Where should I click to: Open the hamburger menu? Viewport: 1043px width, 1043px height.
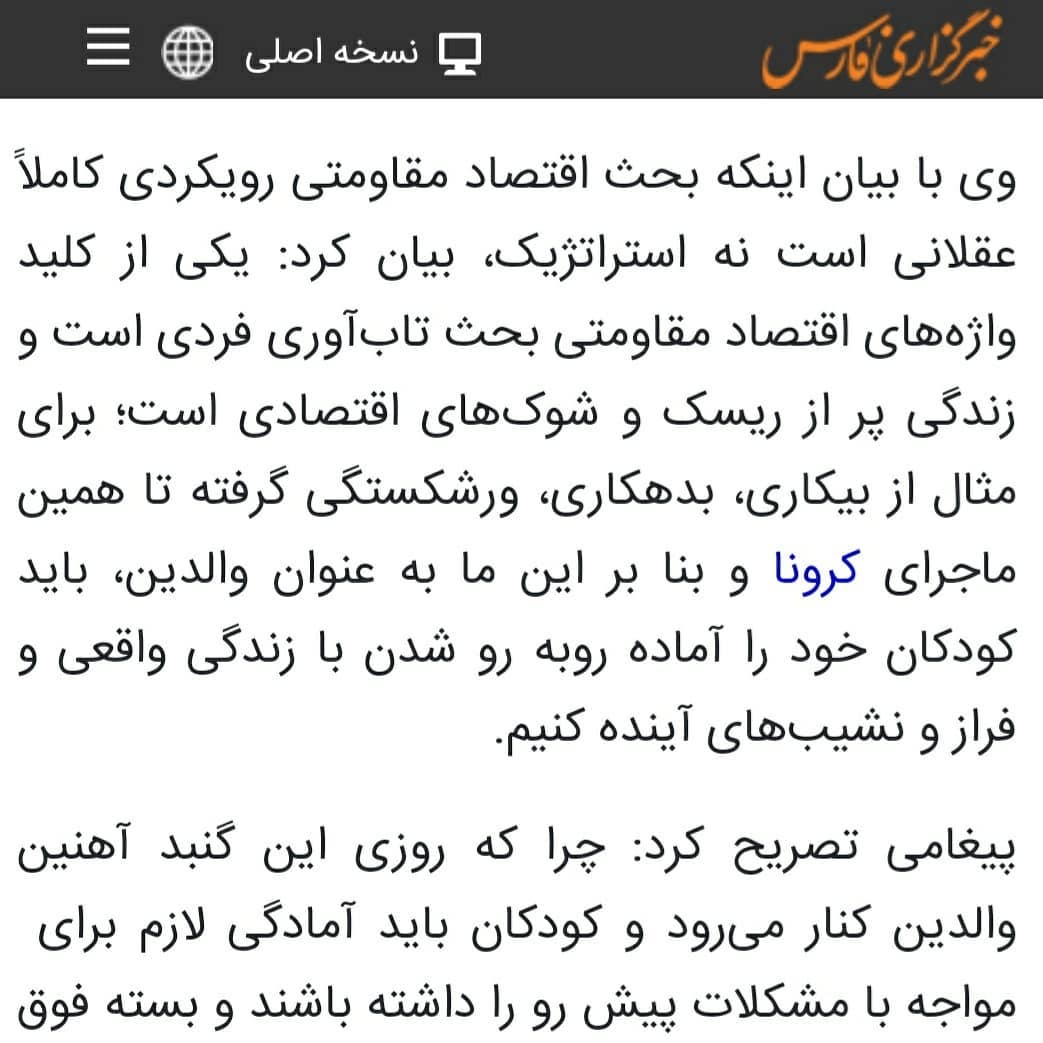point(107,49)
